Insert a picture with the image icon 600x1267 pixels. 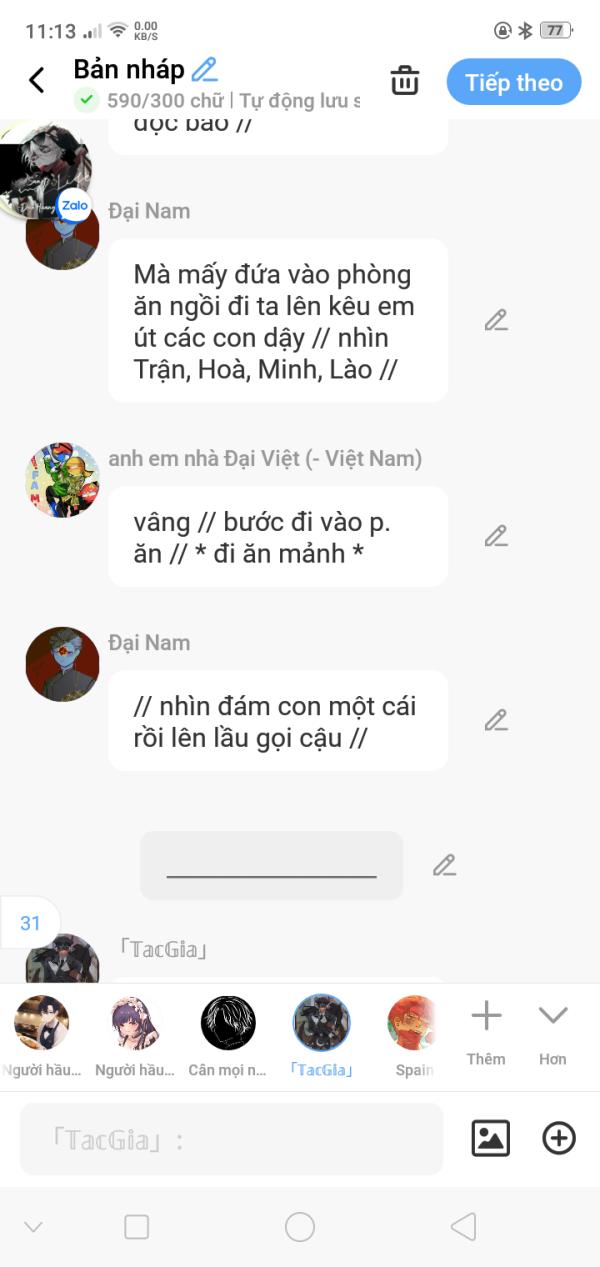490,1138
